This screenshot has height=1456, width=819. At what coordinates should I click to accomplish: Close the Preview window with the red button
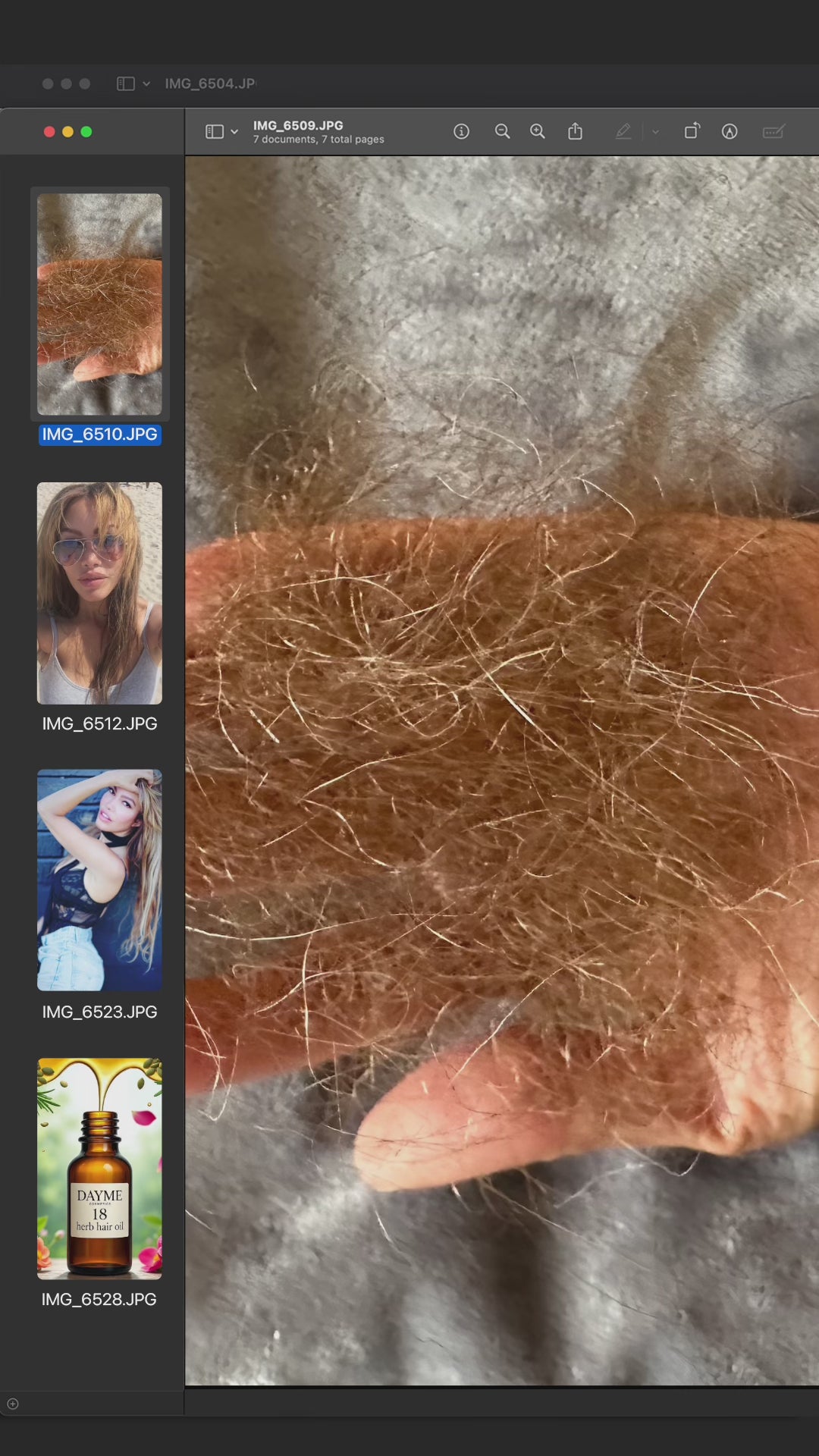pyautogui.click(x=49, y=132)
